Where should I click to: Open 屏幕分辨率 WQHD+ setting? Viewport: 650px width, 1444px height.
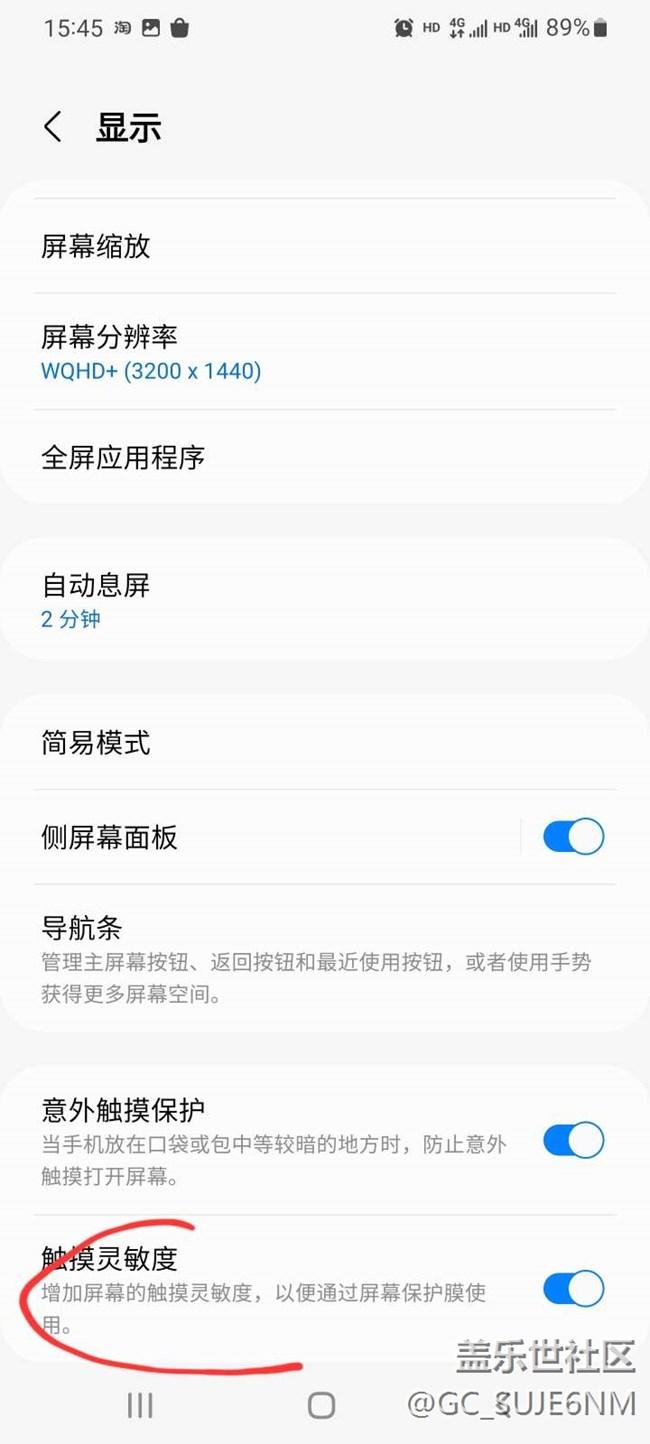(325, 352)
